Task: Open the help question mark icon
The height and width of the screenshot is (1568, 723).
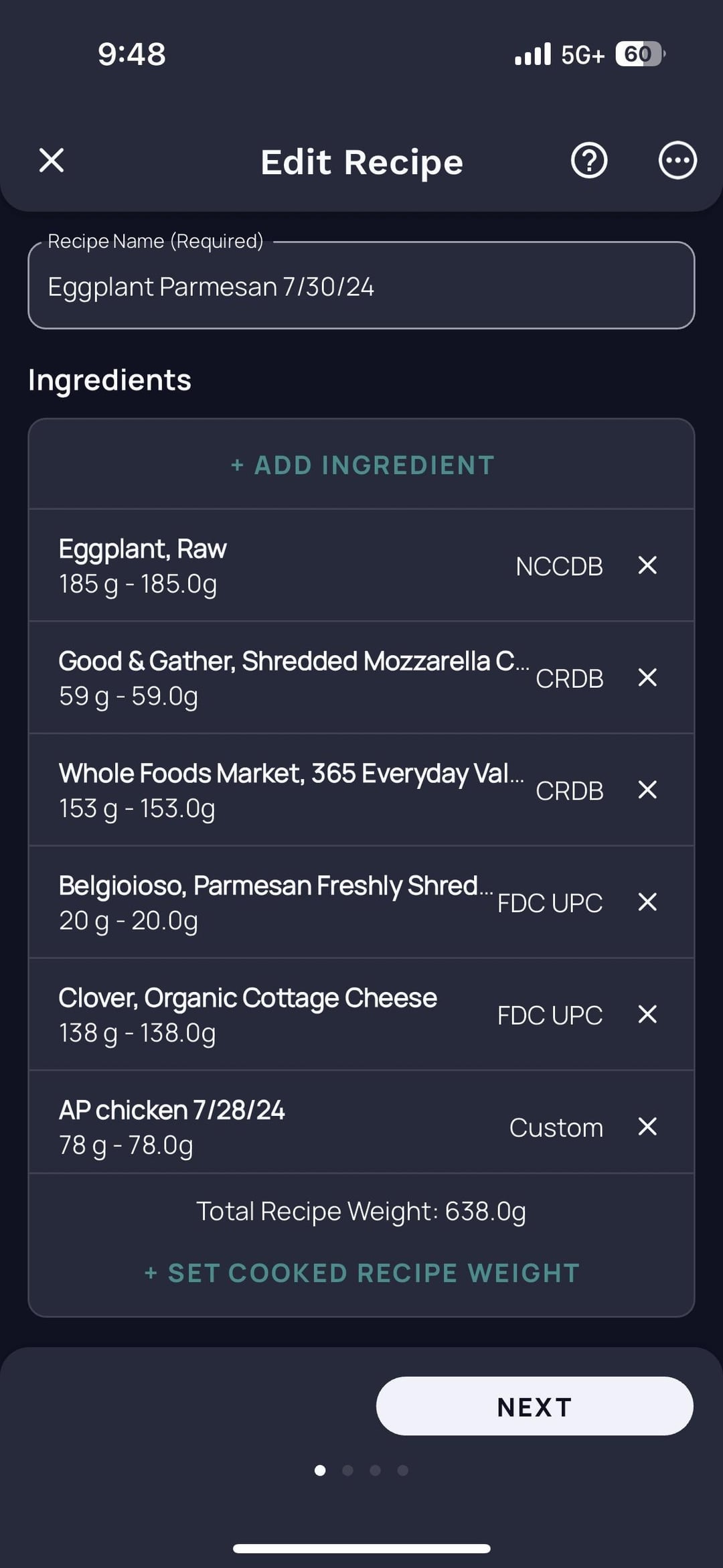Action: [x=589, y=161]
